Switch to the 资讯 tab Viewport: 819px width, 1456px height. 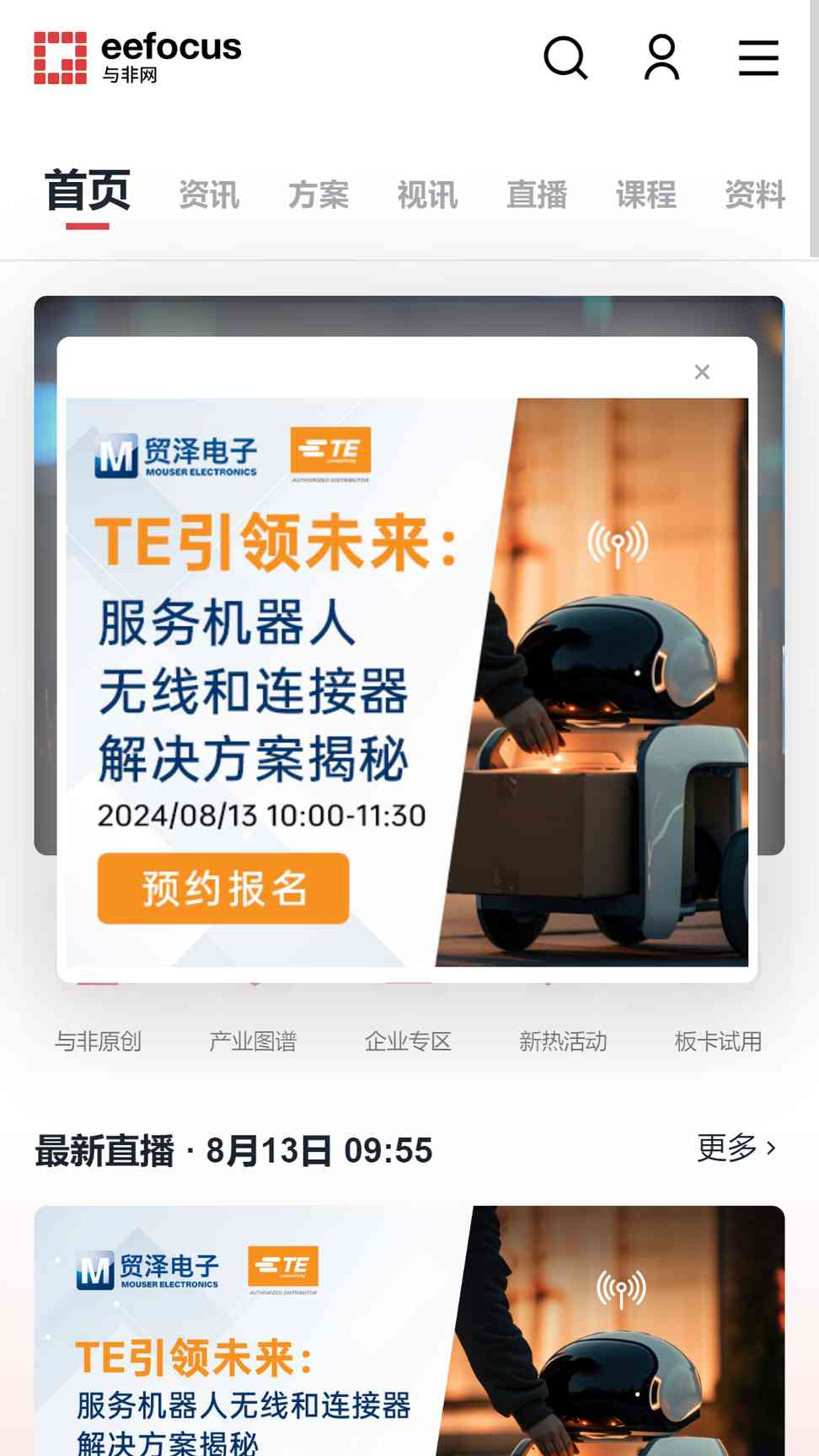209,195
